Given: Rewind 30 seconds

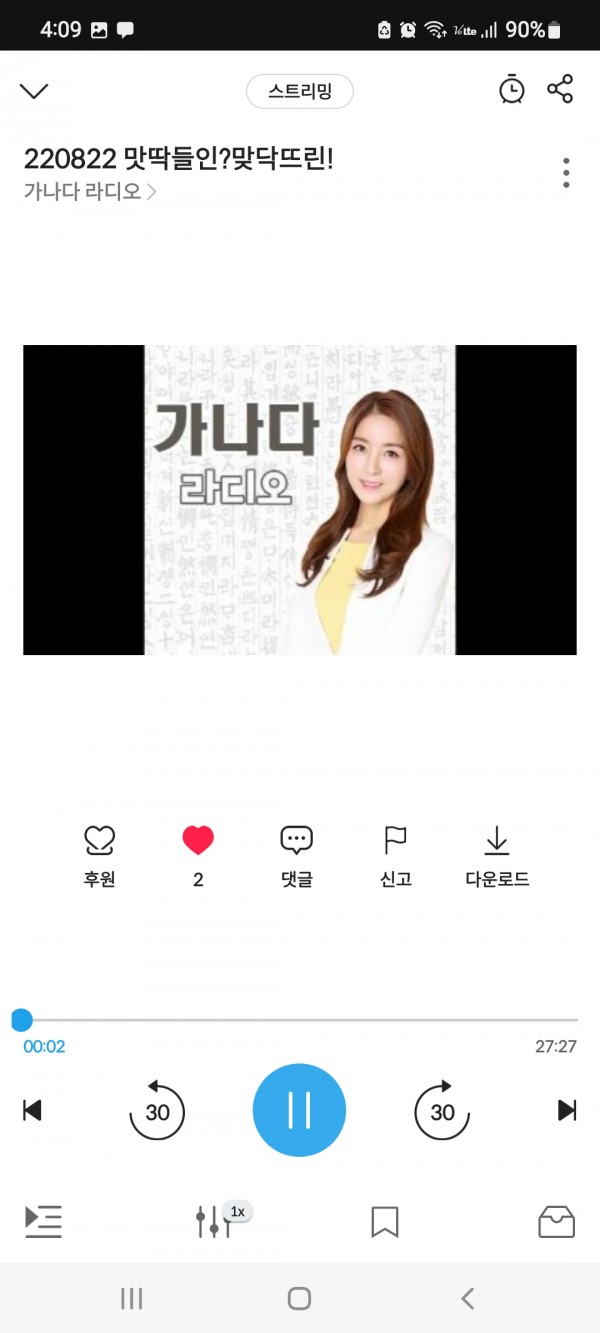Looking at the screenshot, I should pos(157,1111).
